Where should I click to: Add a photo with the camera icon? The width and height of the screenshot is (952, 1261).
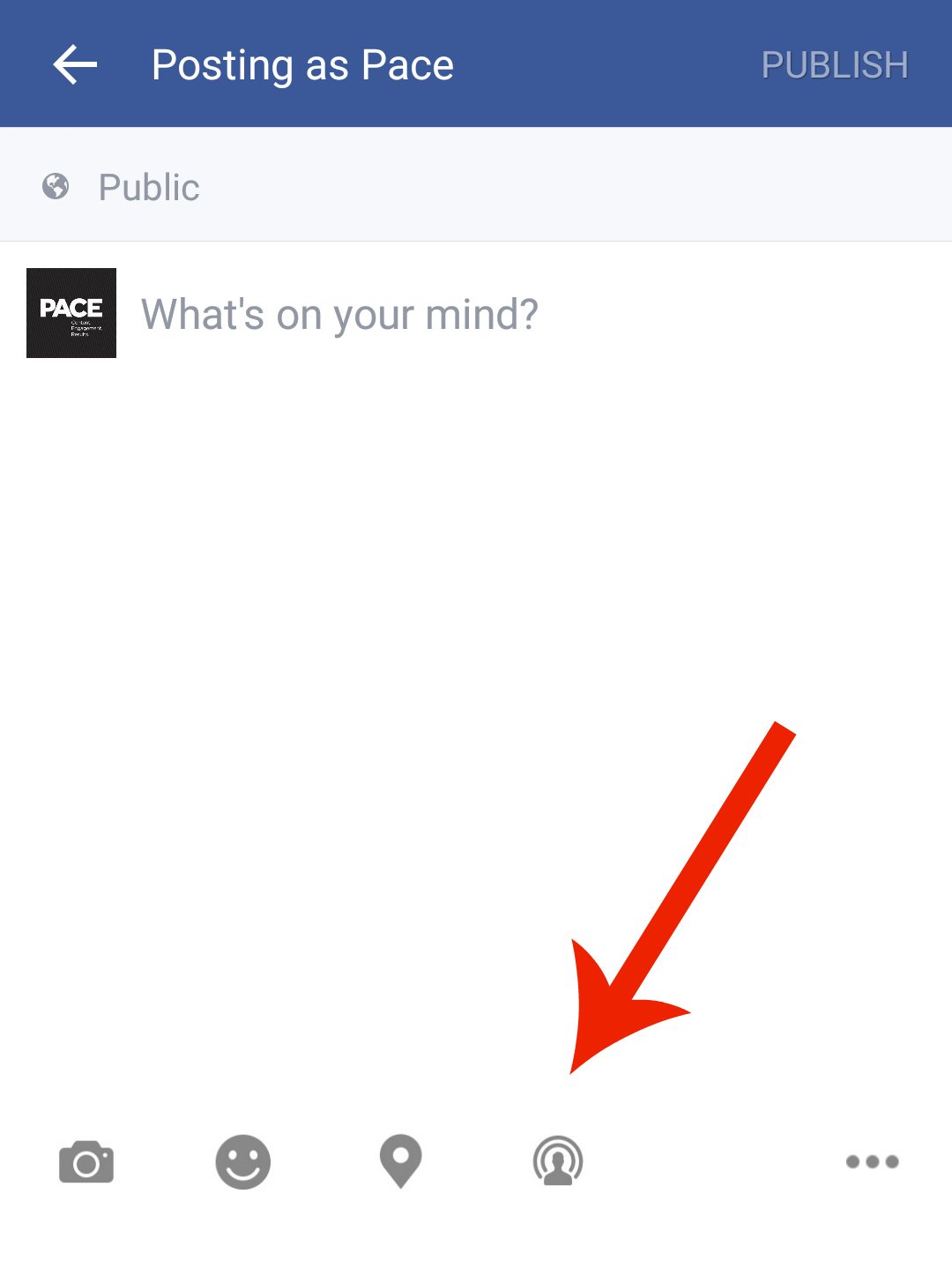coord(86,1161)
